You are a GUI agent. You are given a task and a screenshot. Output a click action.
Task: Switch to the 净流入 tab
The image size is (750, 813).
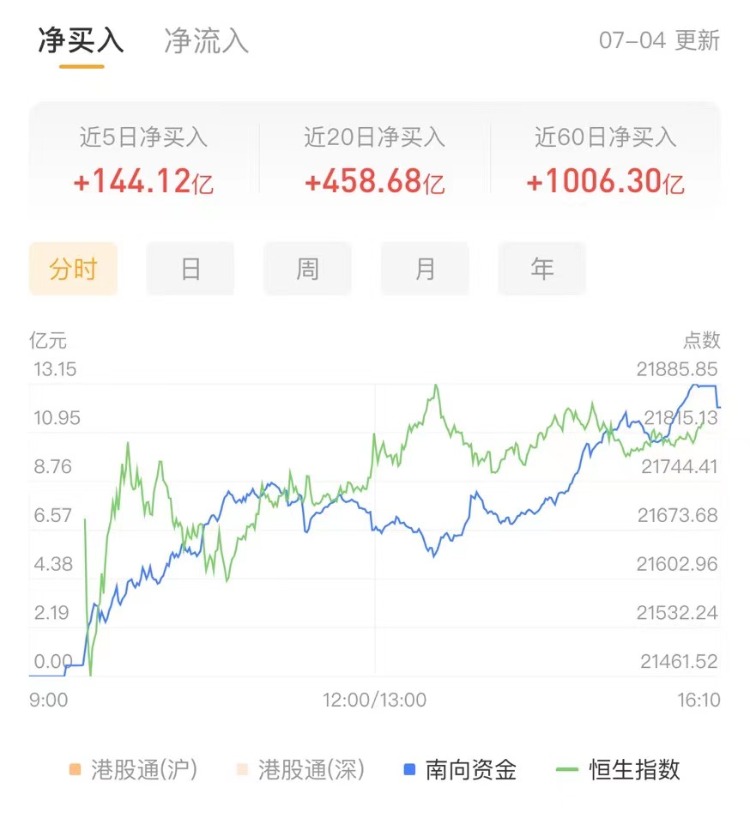pyautogui.click(x=206, y=41)
